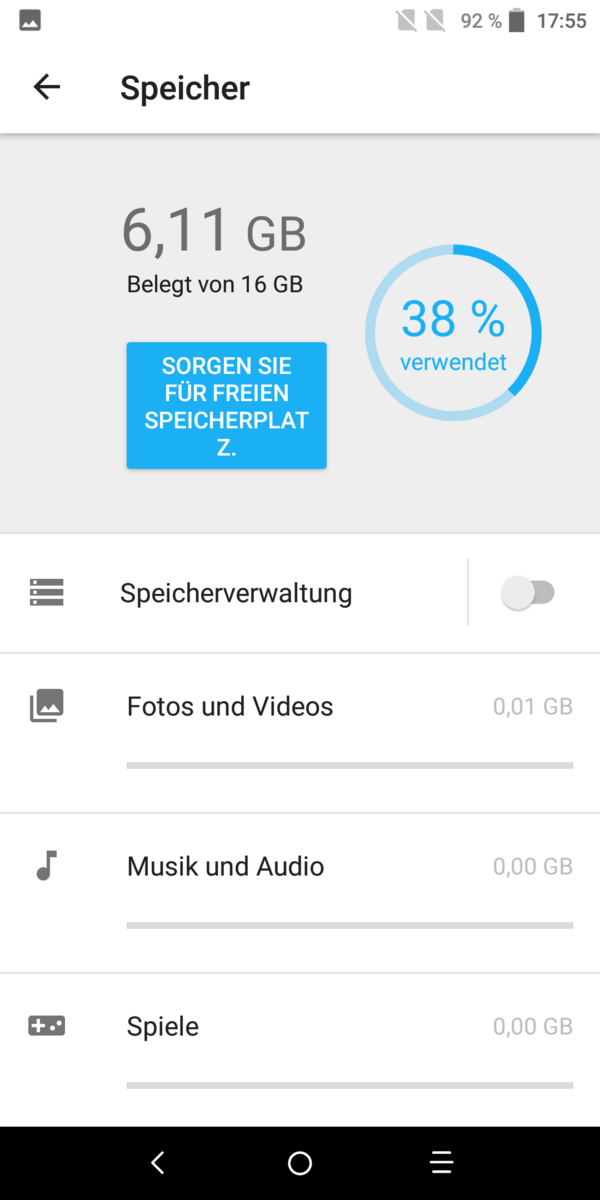
Task: Open Musik und Audio storage details
Action: [x=300, y=890]
